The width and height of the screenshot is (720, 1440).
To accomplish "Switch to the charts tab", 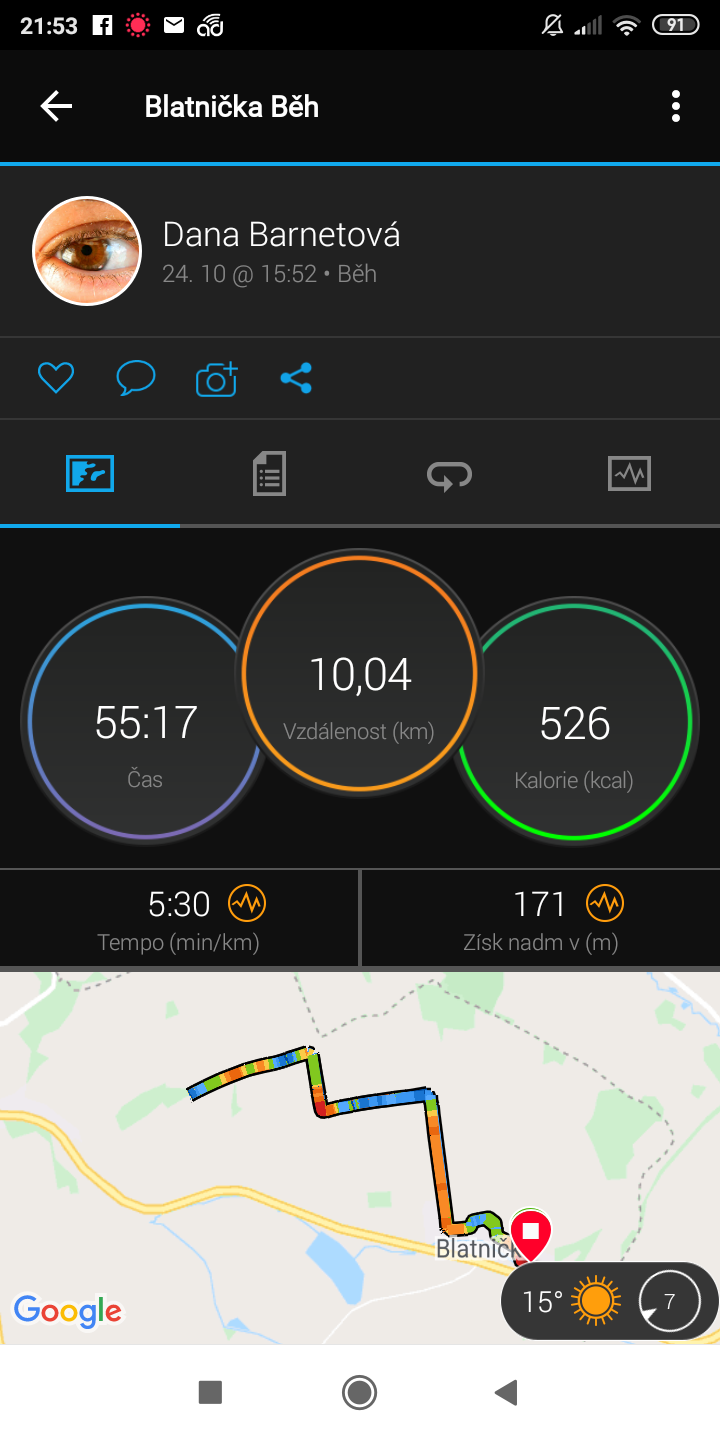I will [x=629, y=473].
